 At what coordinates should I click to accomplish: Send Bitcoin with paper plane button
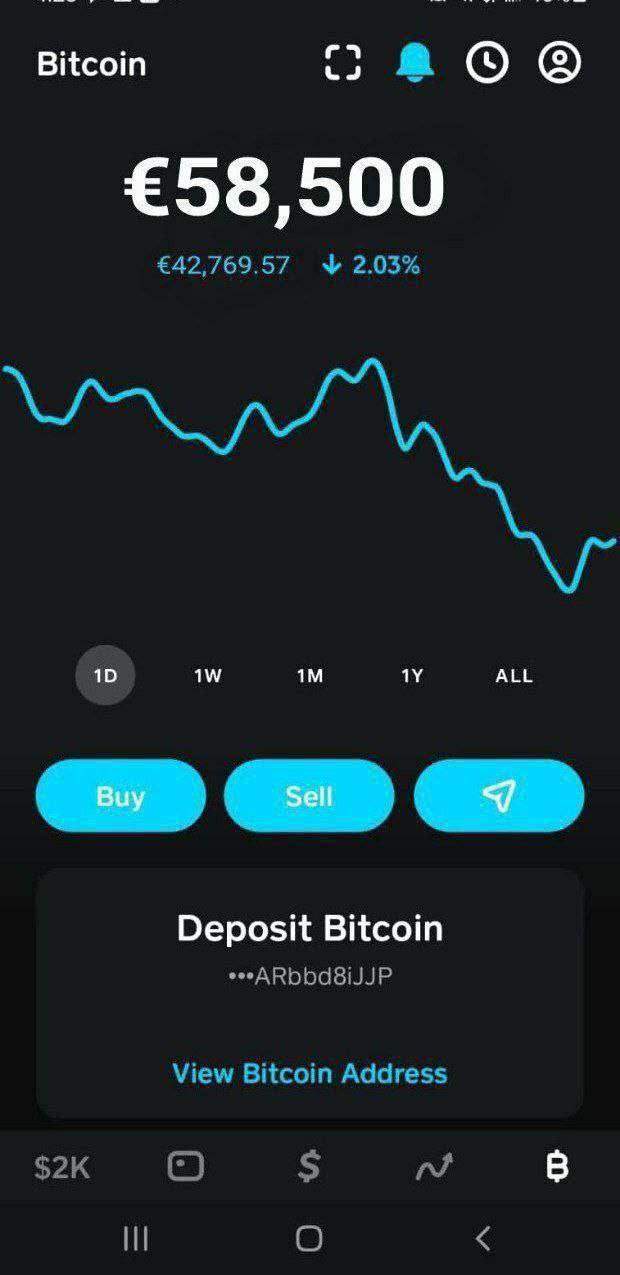[498, 796]
